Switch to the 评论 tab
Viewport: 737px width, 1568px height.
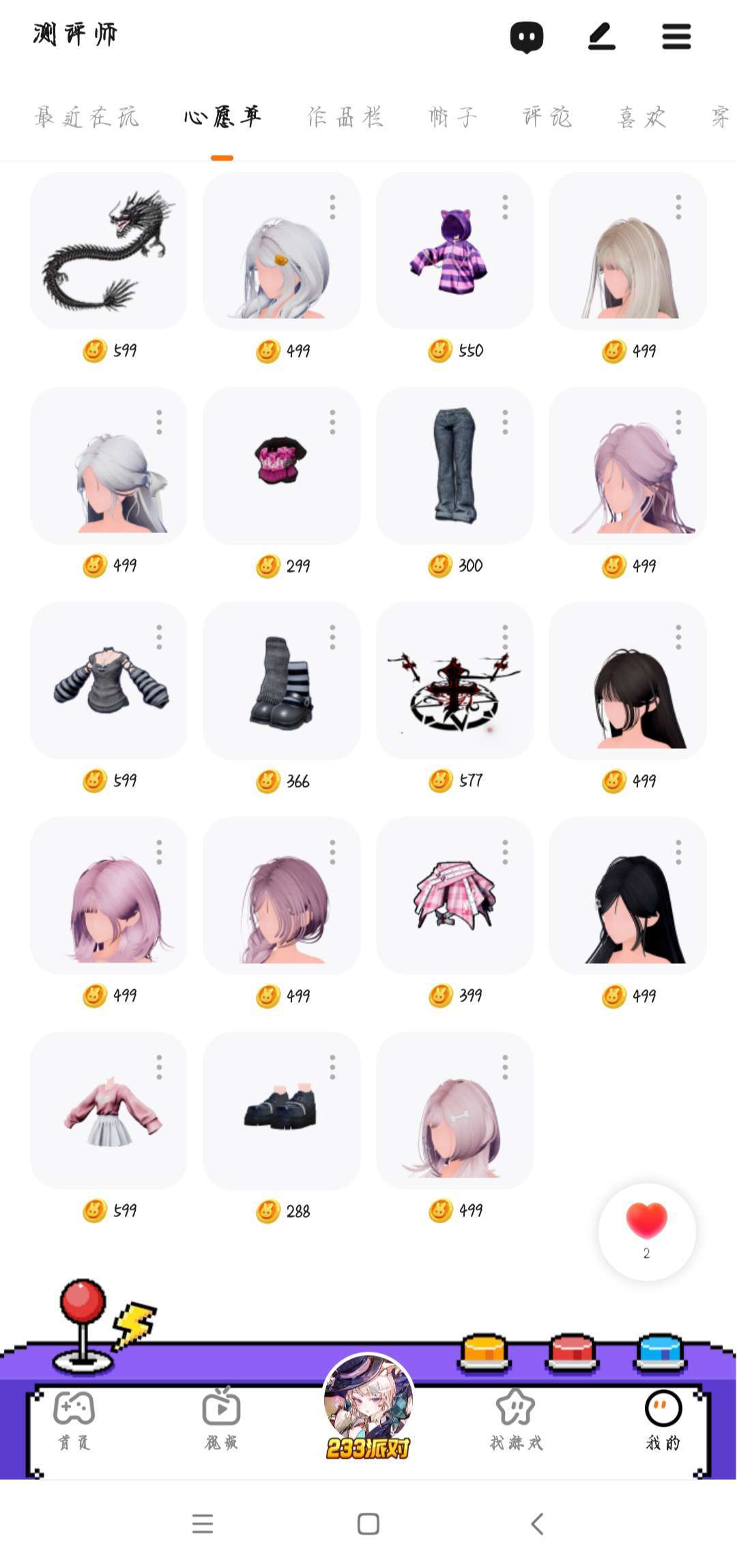(547, 117)
